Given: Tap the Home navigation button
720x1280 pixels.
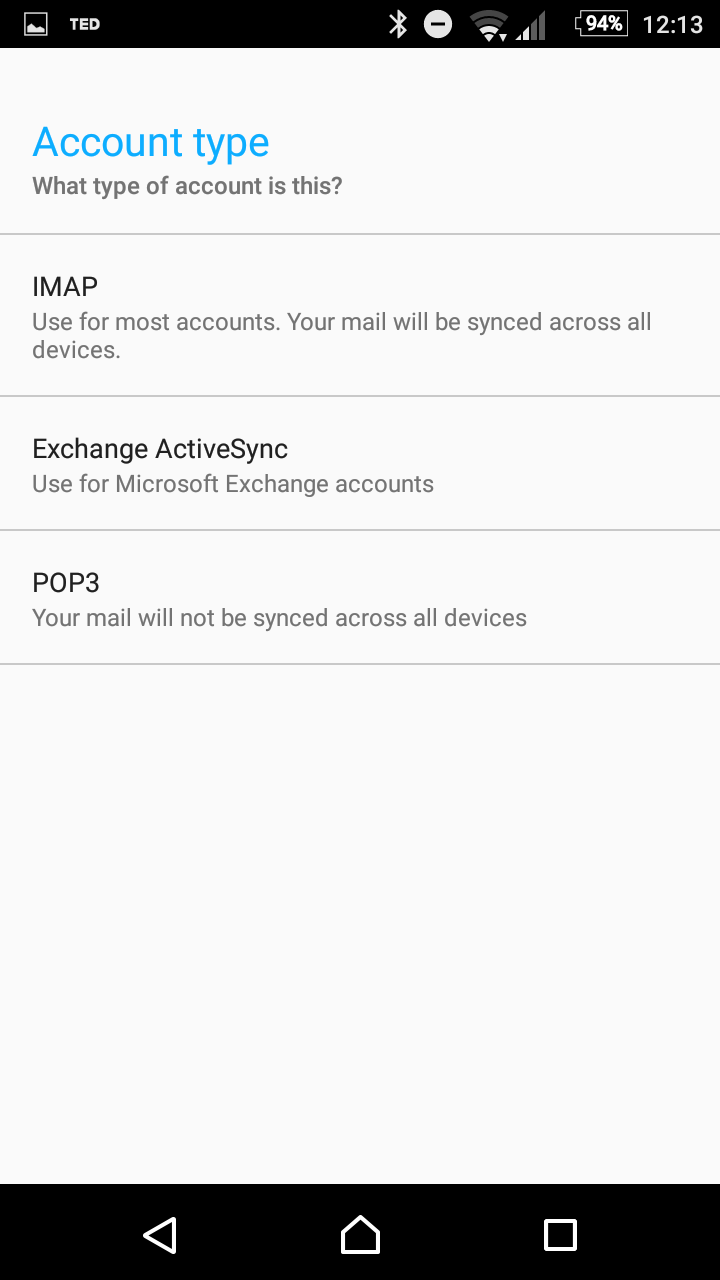Looking at the screenshot, I should pos(360,1234).
